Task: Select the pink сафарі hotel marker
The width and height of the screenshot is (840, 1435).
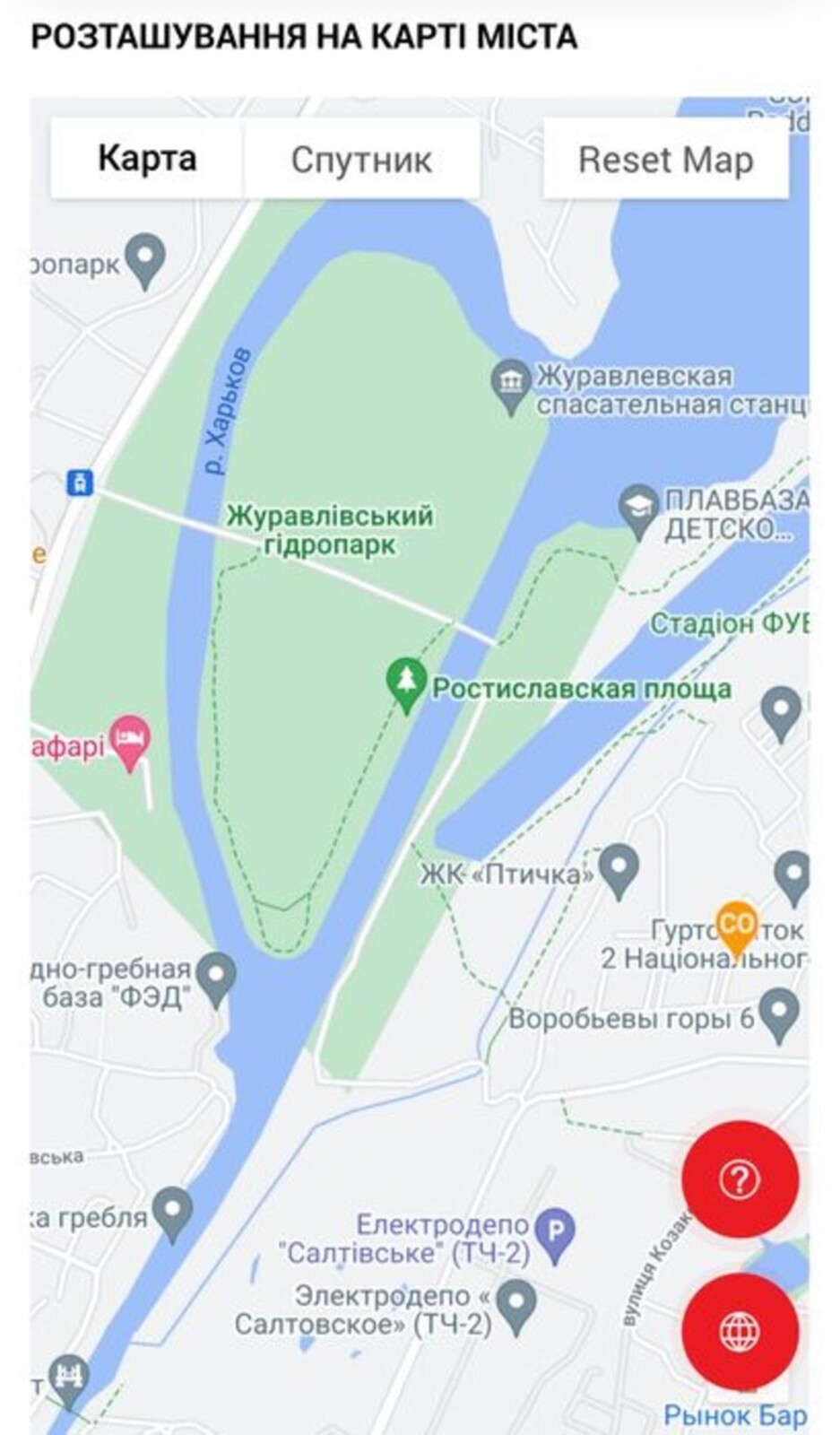Action: pos(130,740)
